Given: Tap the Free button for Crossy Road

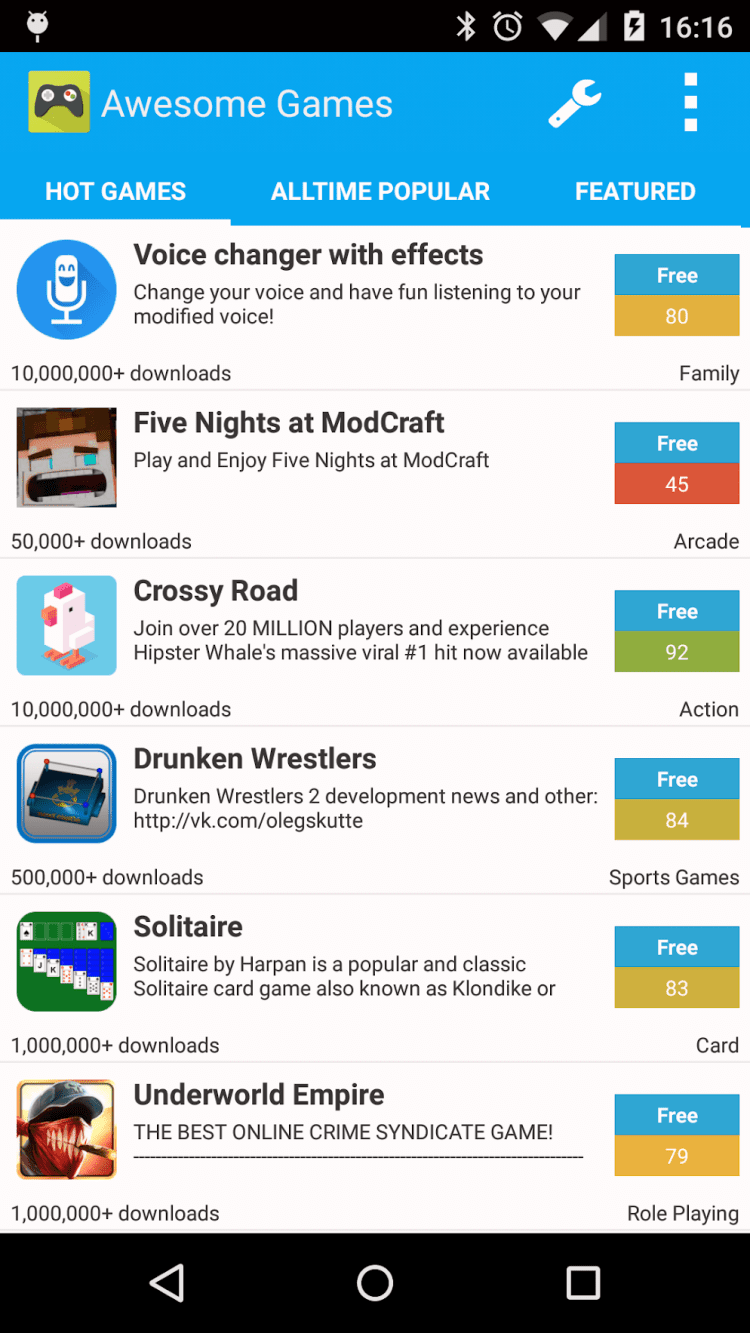Looking at the screenshot, I should [x=677, y=611].
